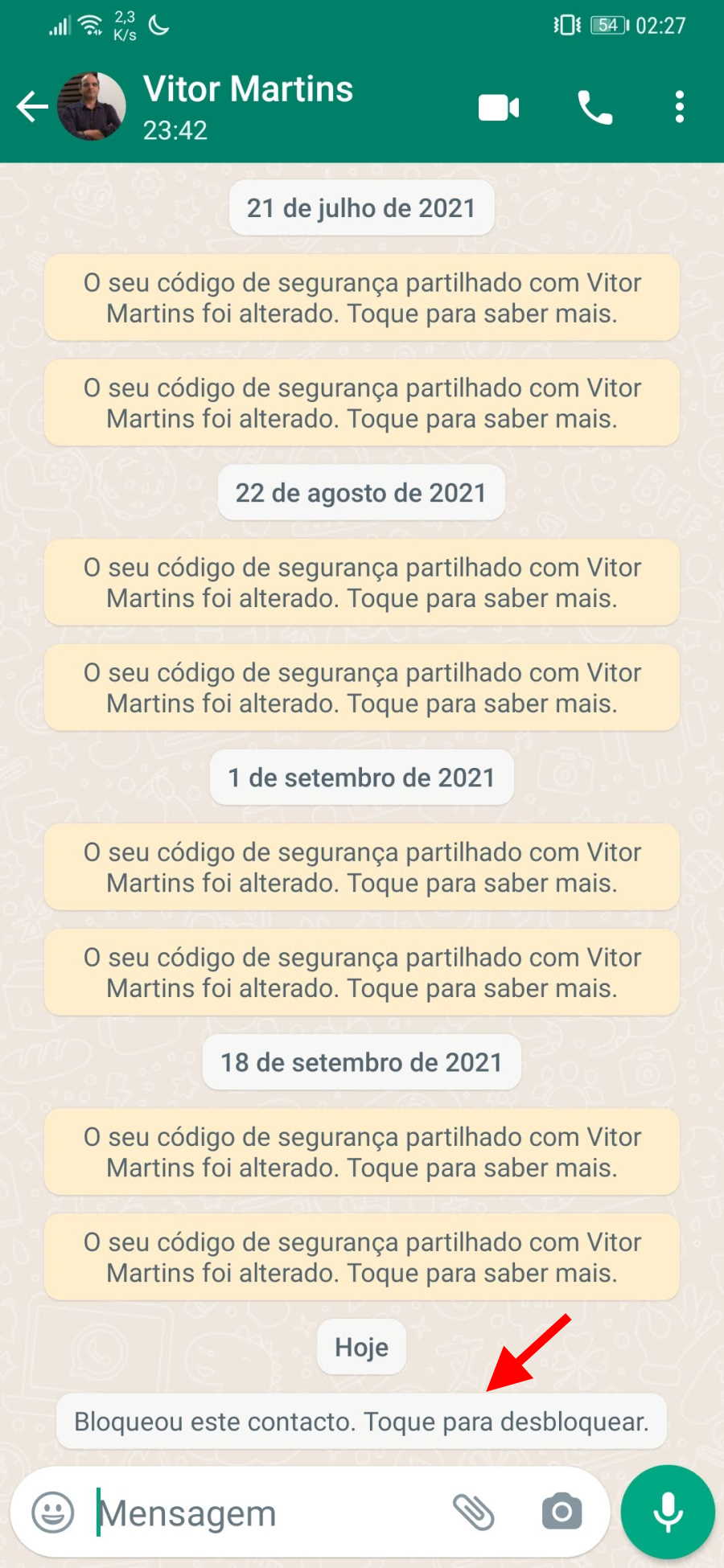The image size is (724, 1568).
Task: Open the emoji picker
Action: point(53,1513)
